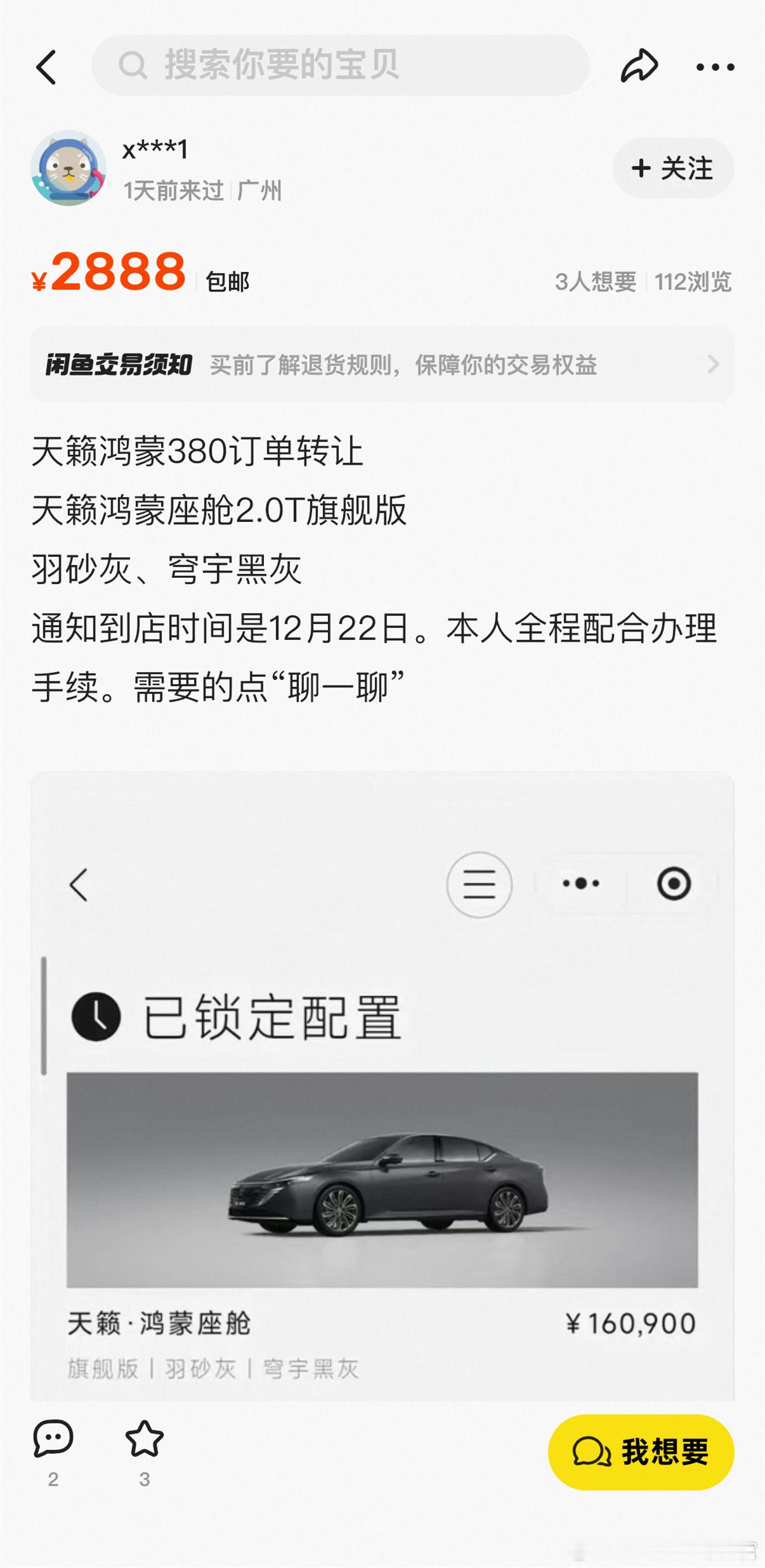Image resolution: width=765 pixels, height=1568 pixels.
Task: Click the seller location 广州
Action: (260, 189)
